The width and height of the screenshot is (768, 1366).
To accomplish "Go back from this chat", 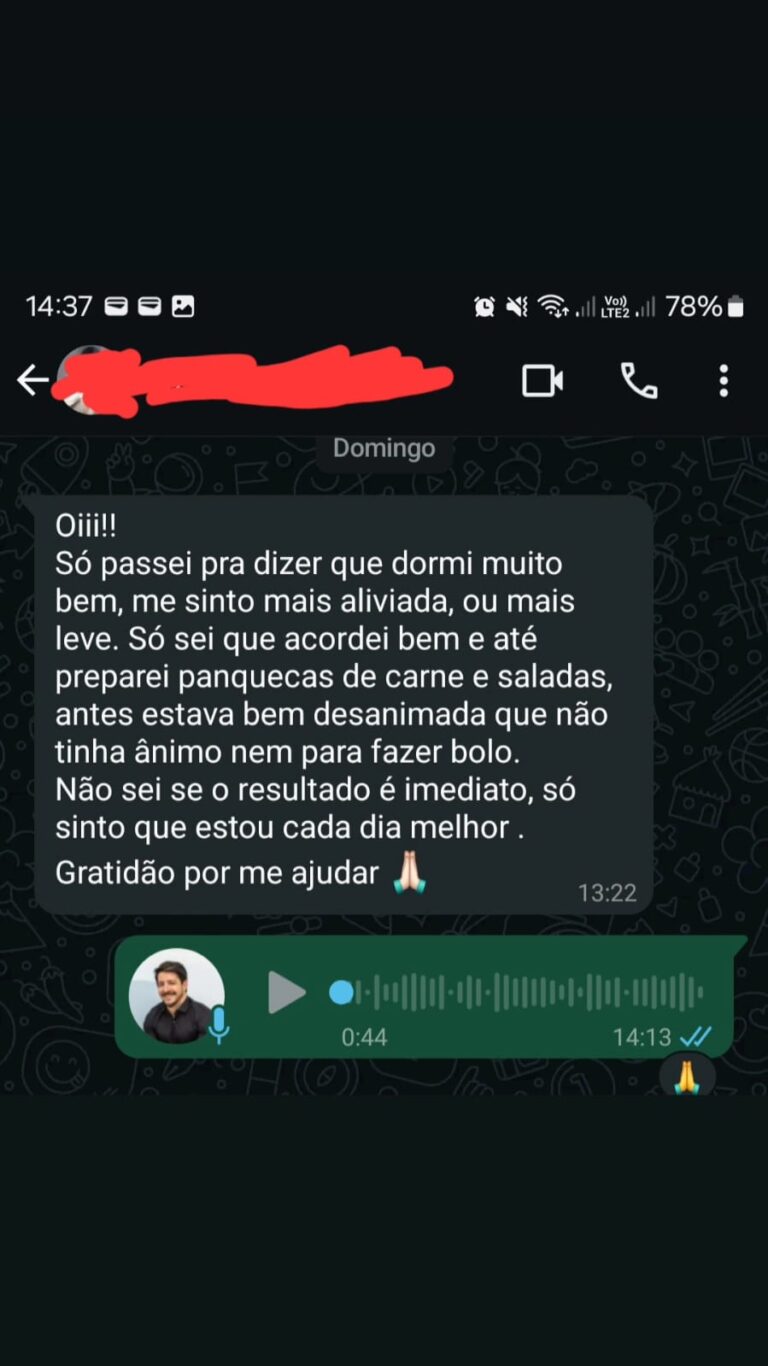I will pyautogui.click(x=32, y=380).
